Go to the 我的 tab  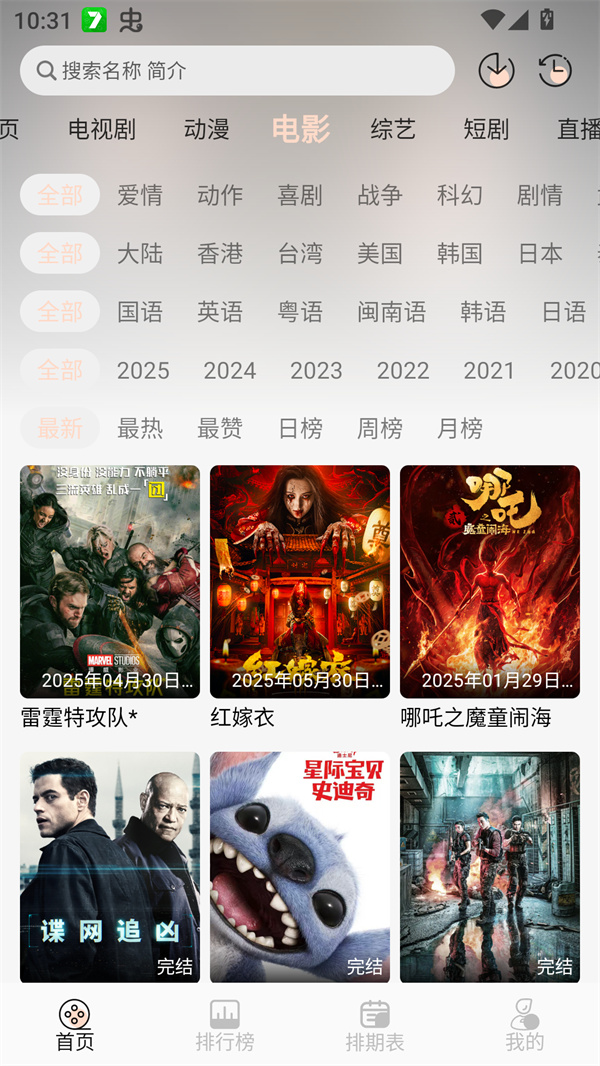[525, 1026]
